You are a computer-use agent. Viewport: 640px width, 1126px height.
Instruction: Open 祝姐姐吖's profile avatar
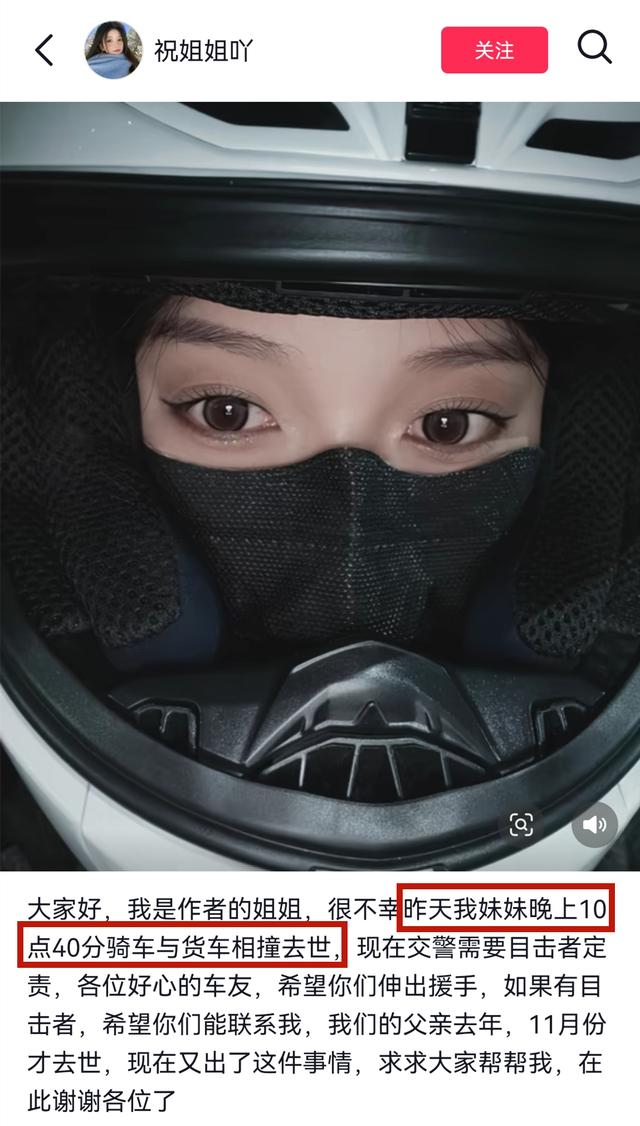pyautogui.click(x=113, y=50)
